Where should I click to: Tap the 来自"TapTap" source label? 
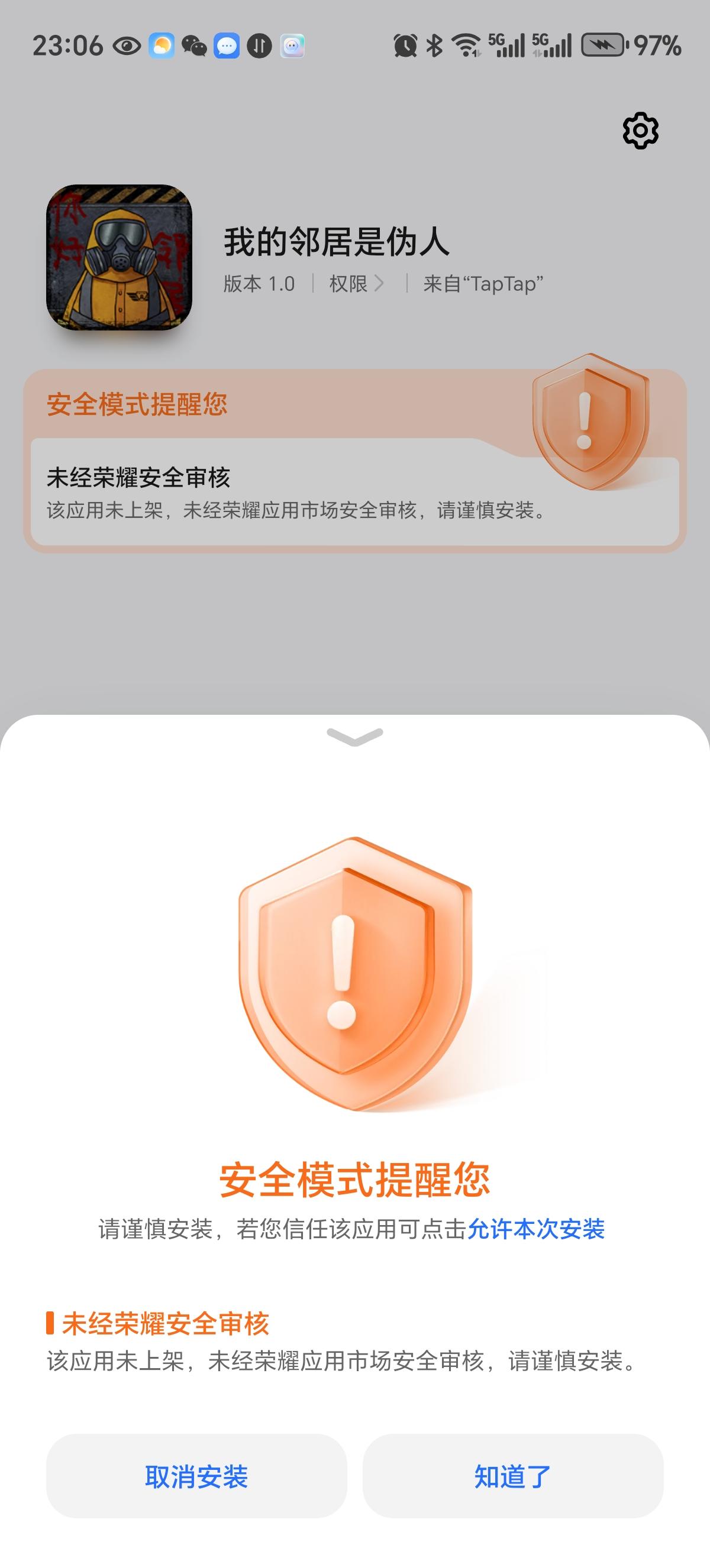tap(484, 283)
